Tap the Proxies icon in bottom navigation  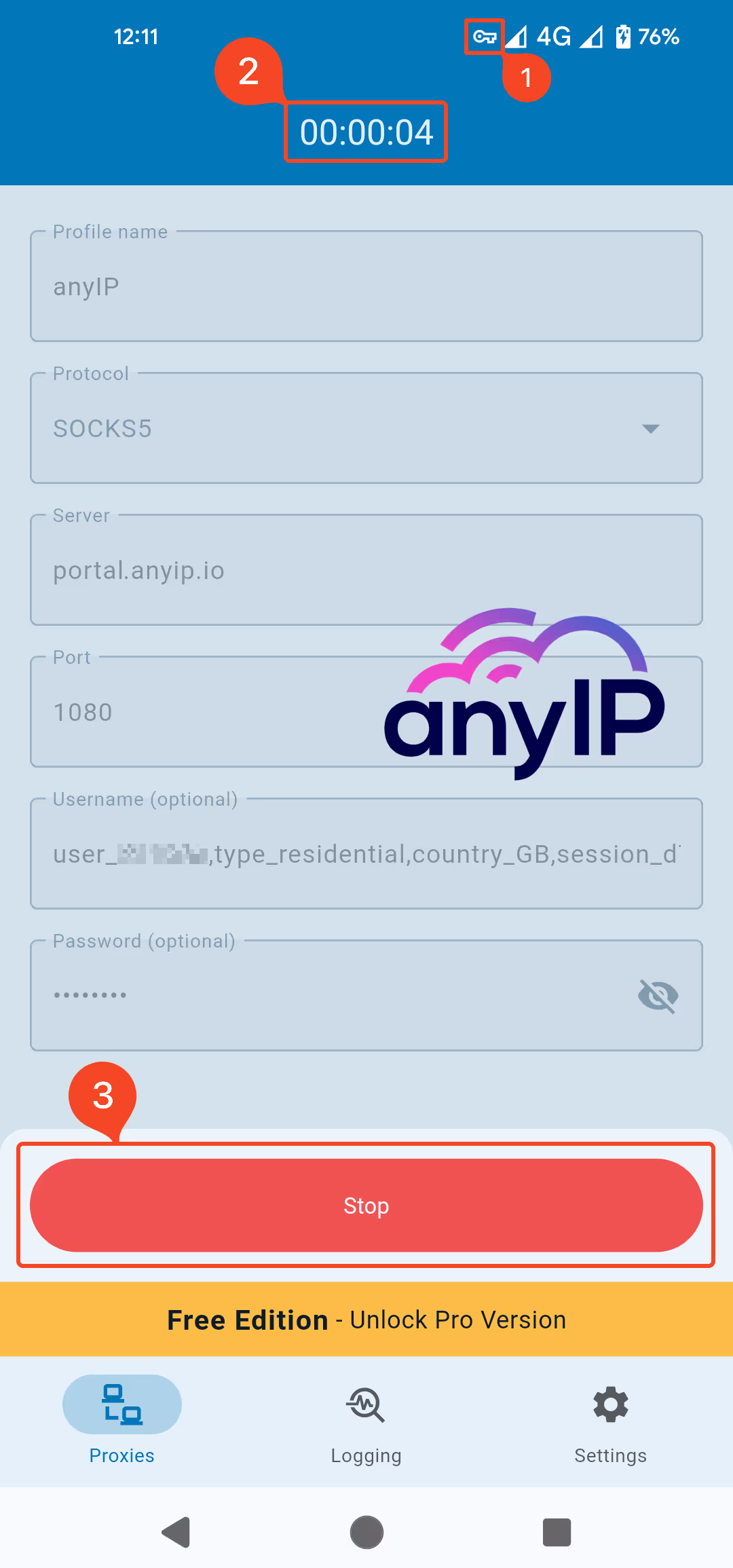121,1404
